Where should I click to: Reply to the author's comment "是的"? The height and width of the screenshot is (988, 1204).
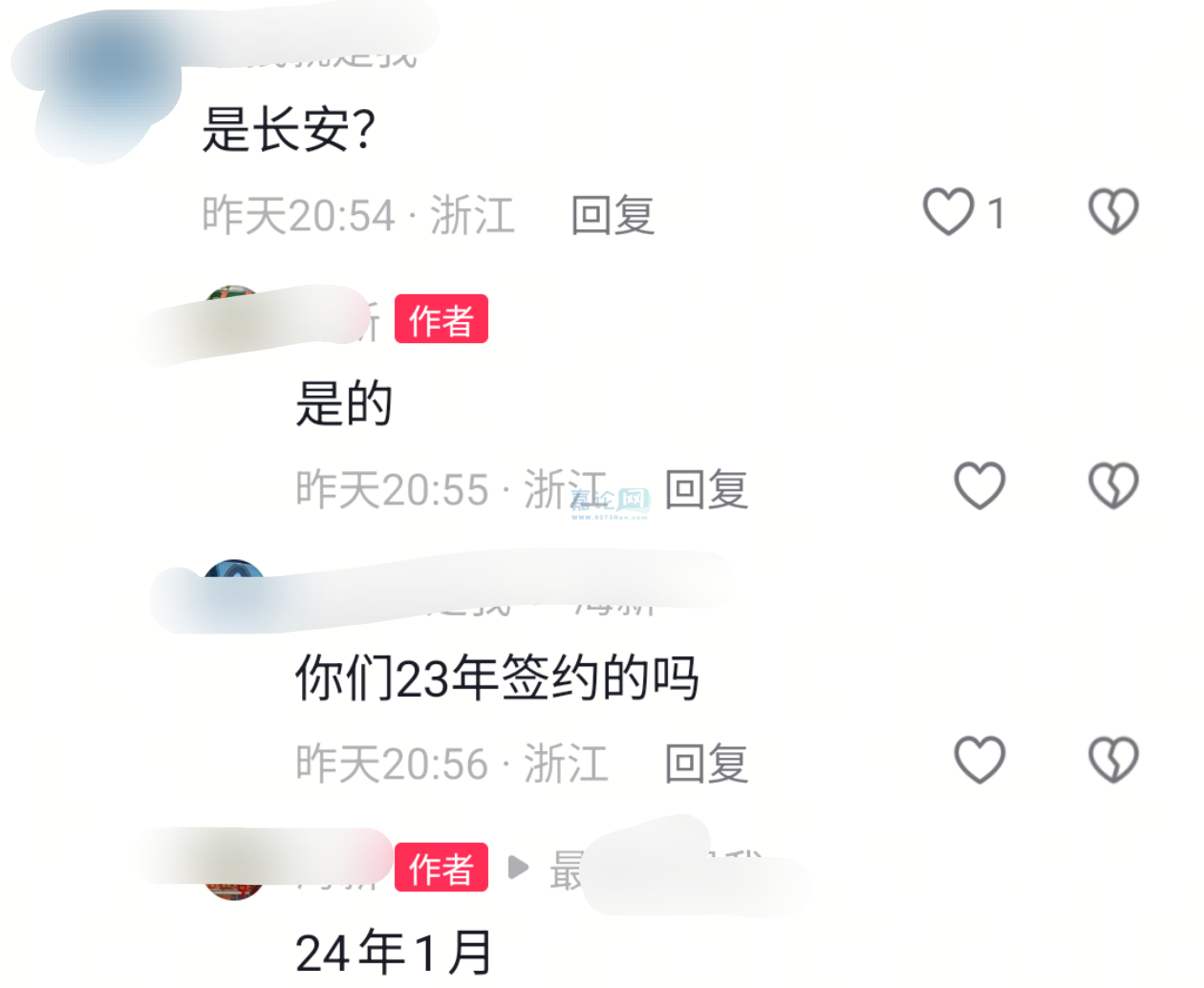click(706, 489)
